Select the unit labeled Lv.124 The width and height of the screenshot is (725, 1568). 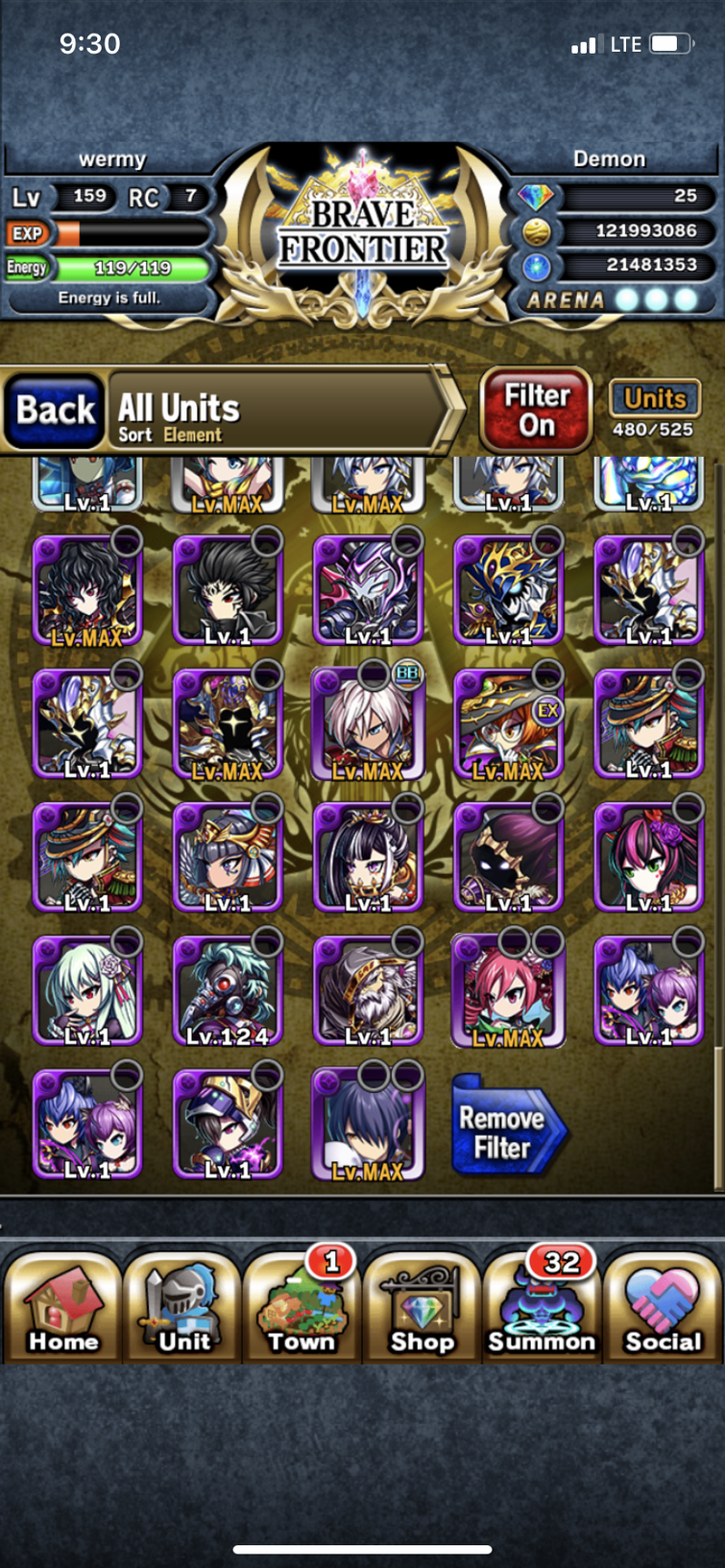[228, 992]
